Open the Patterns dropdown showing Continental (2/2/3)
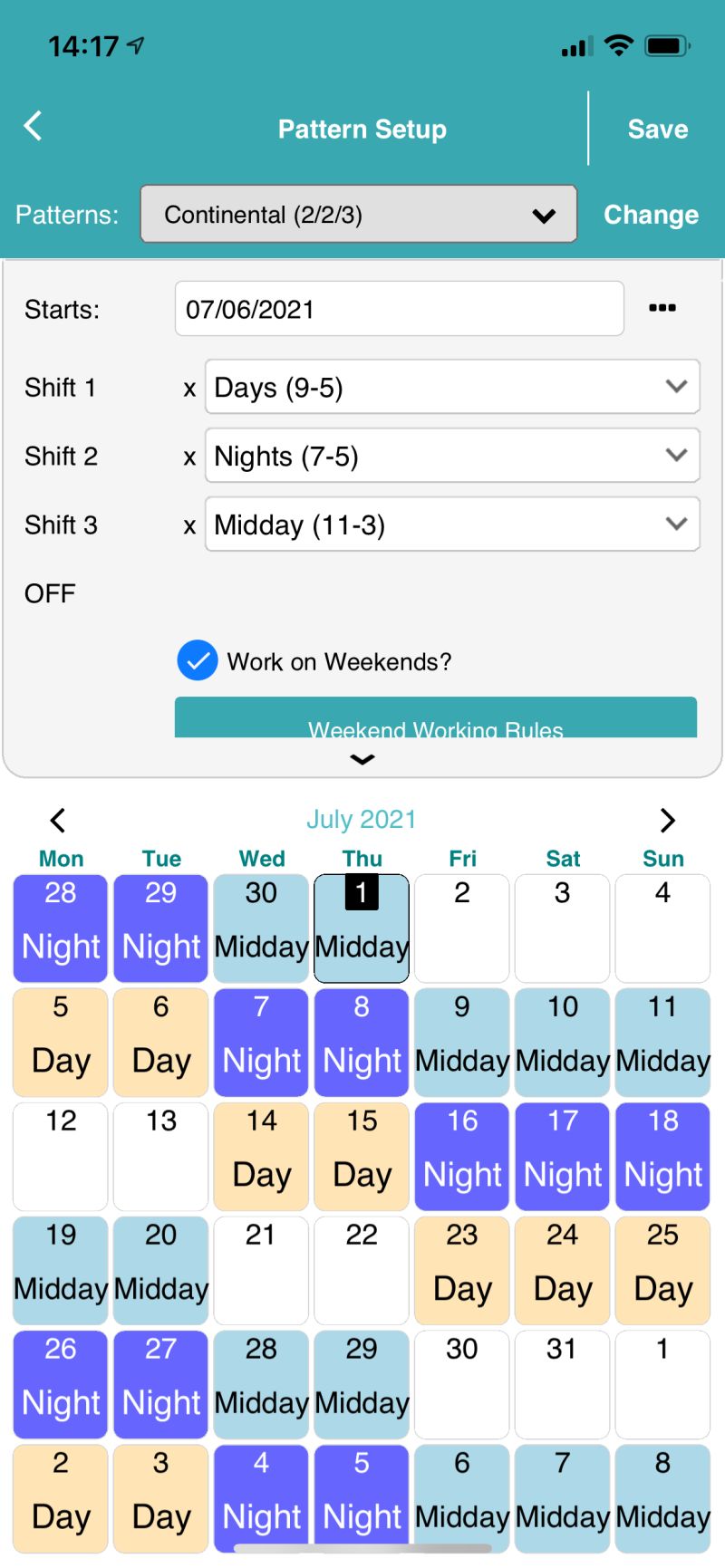725x1568 pixels. click(x=359, y=215)
